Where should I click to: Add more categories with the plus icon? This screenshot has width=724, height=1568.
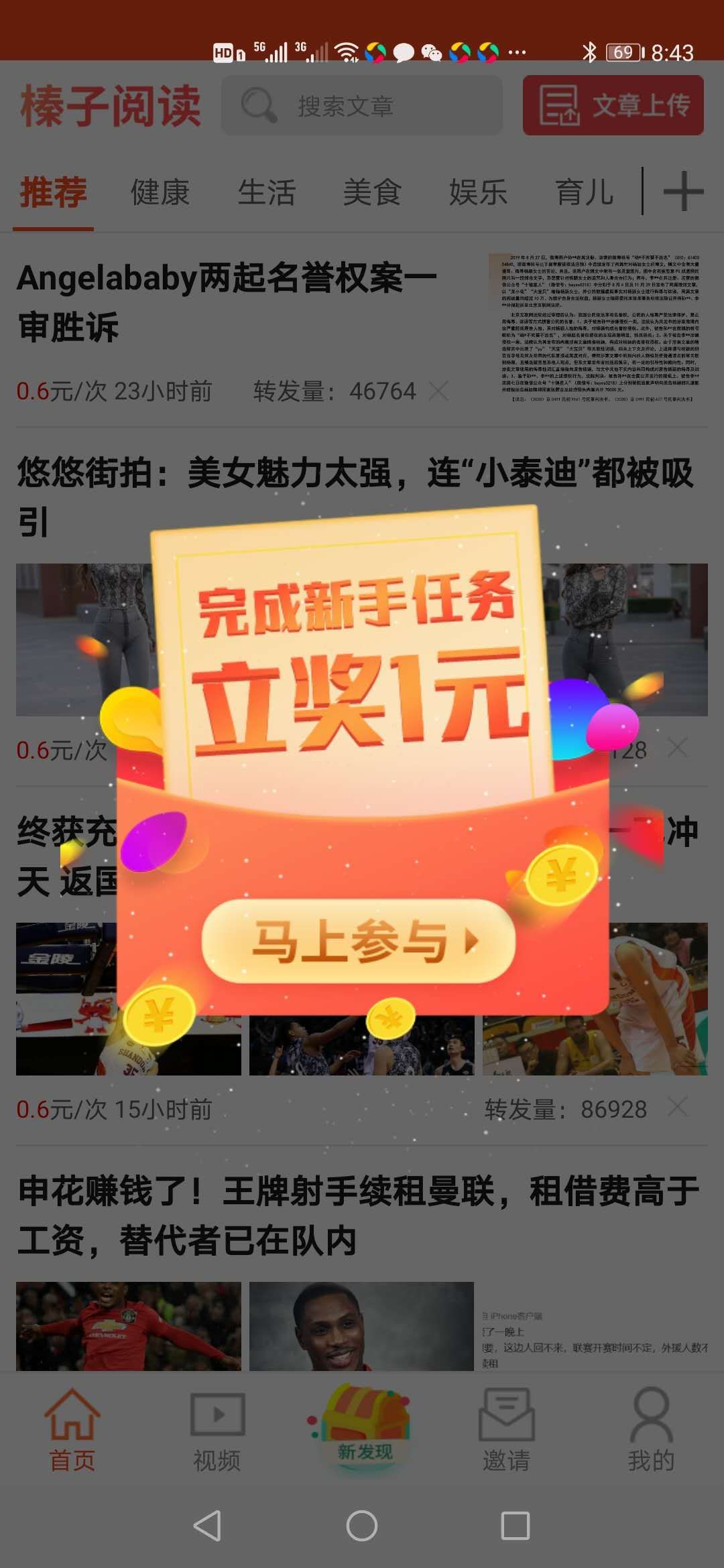683,192
